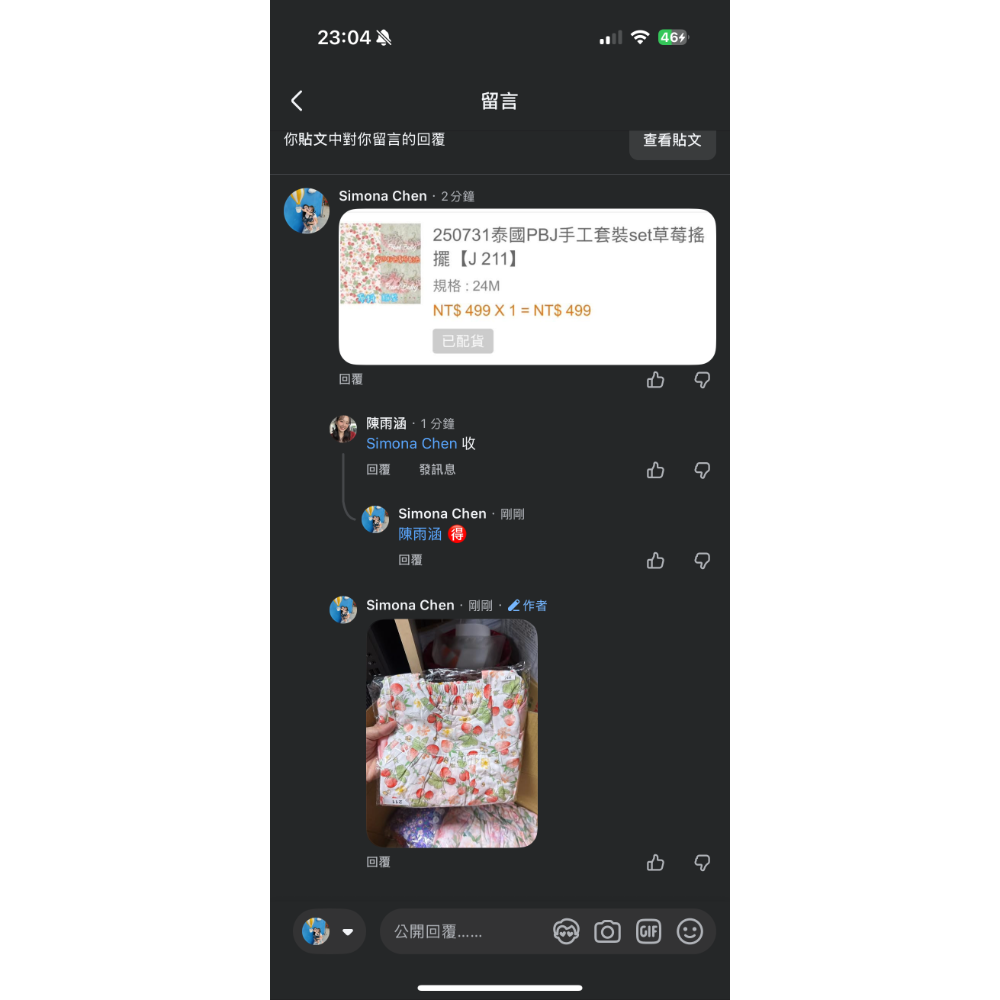1000x1000 pixels.
Task: Open the emoji picker
Action: [x=690, y=932]
